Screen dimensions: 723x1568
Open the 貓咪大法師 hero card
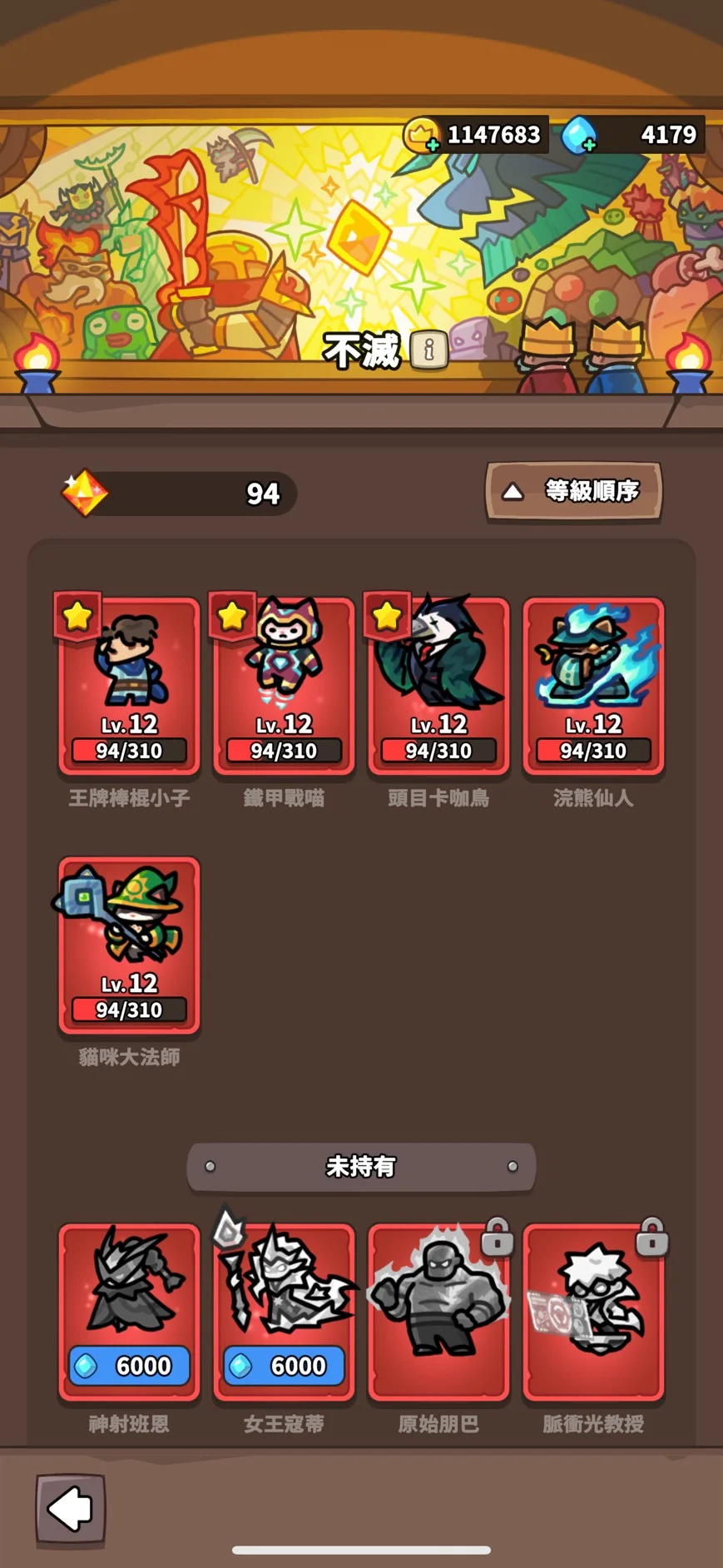[129, 945]
